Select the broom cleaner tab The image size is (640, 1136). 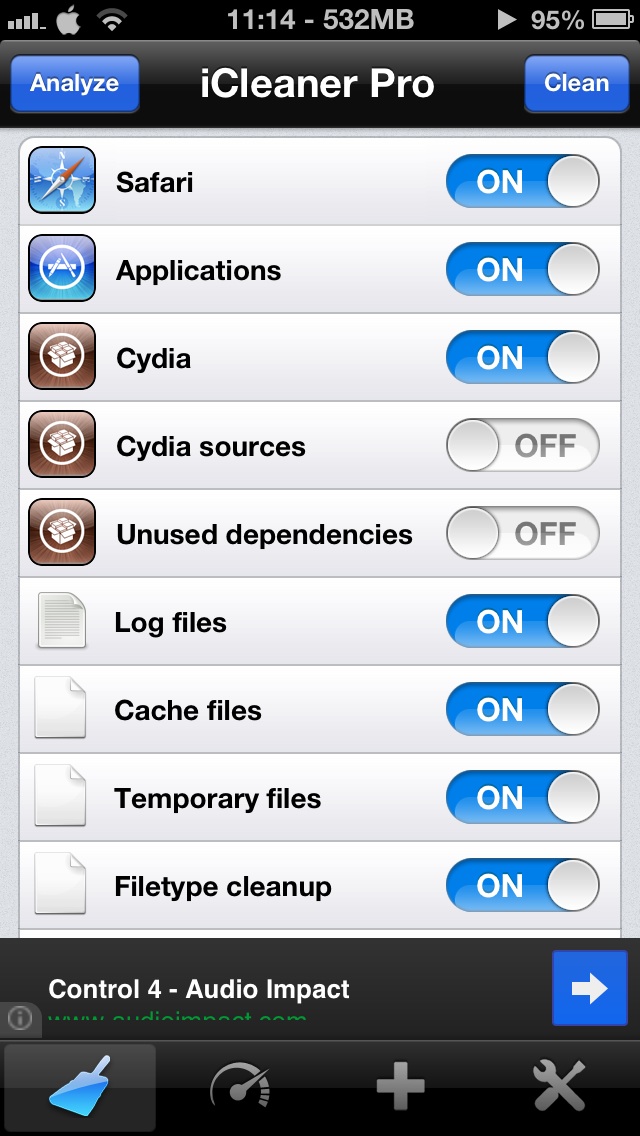click(80, 1085)
